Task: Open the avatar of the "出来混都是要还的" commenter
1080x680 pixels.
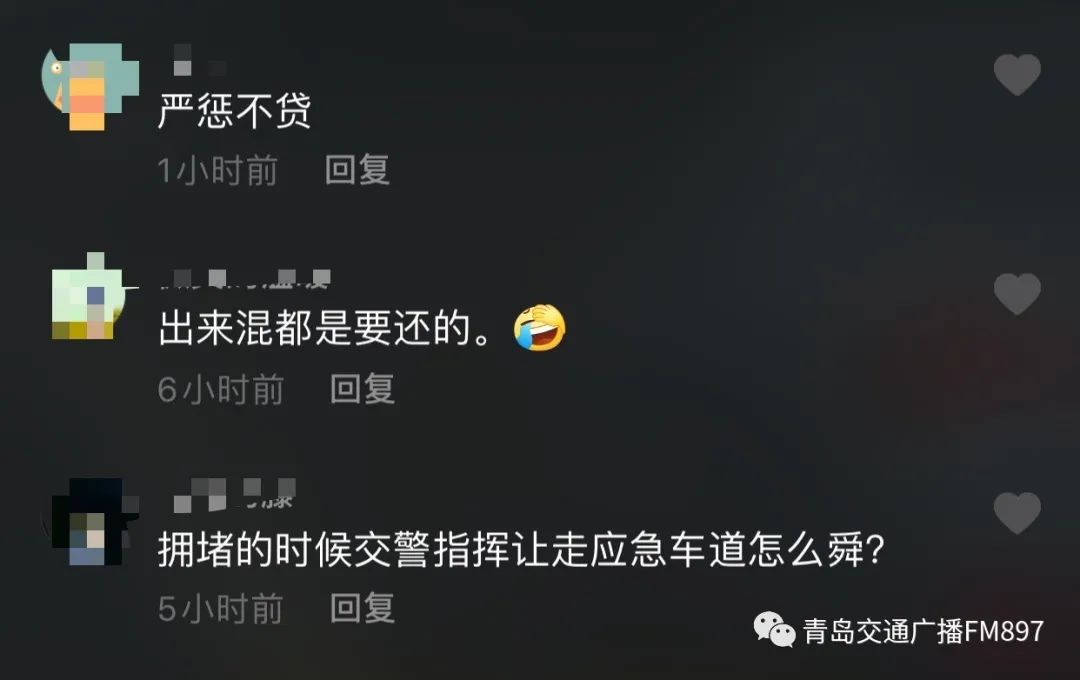Action: [88, 298]
